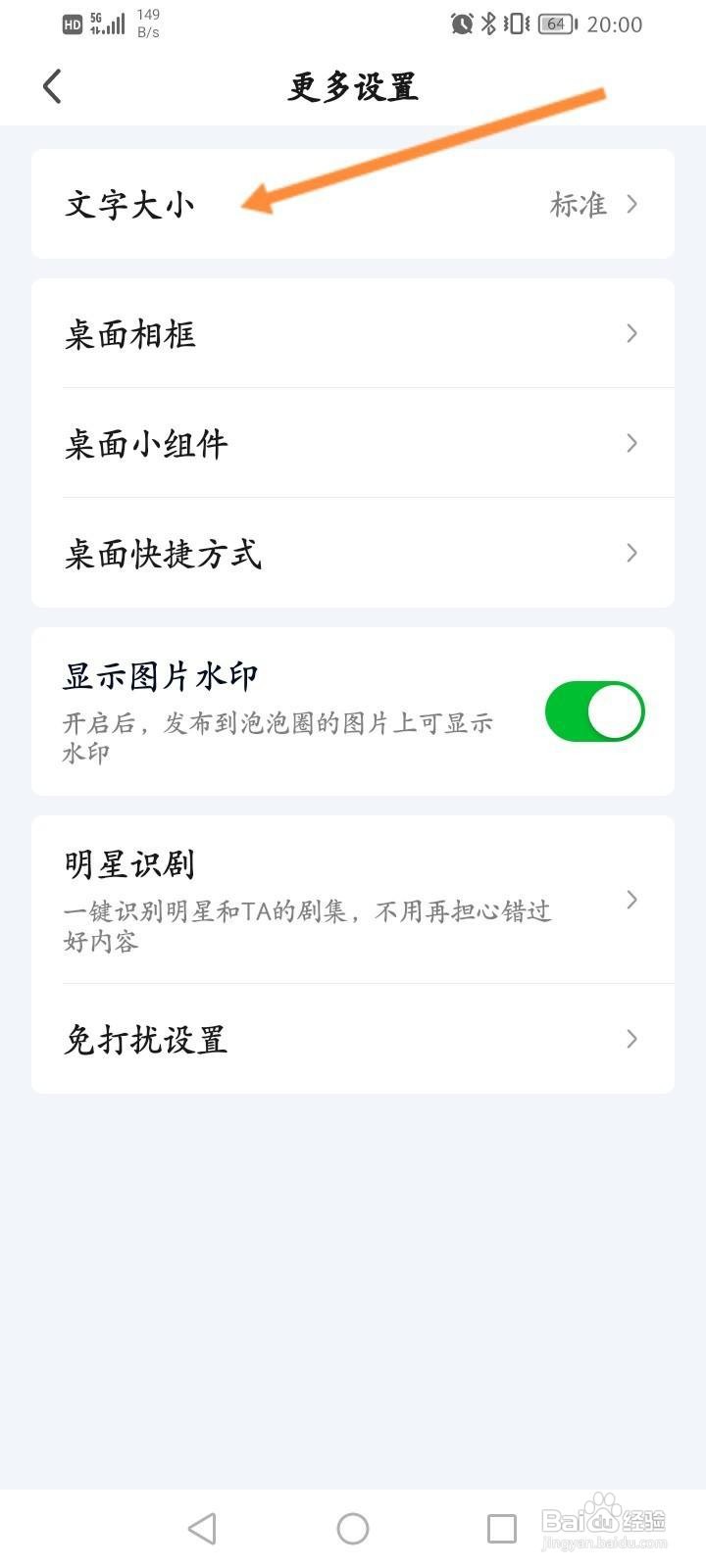
Task: Tap the recent apps square button
Action: click(x=503, y=1527)
